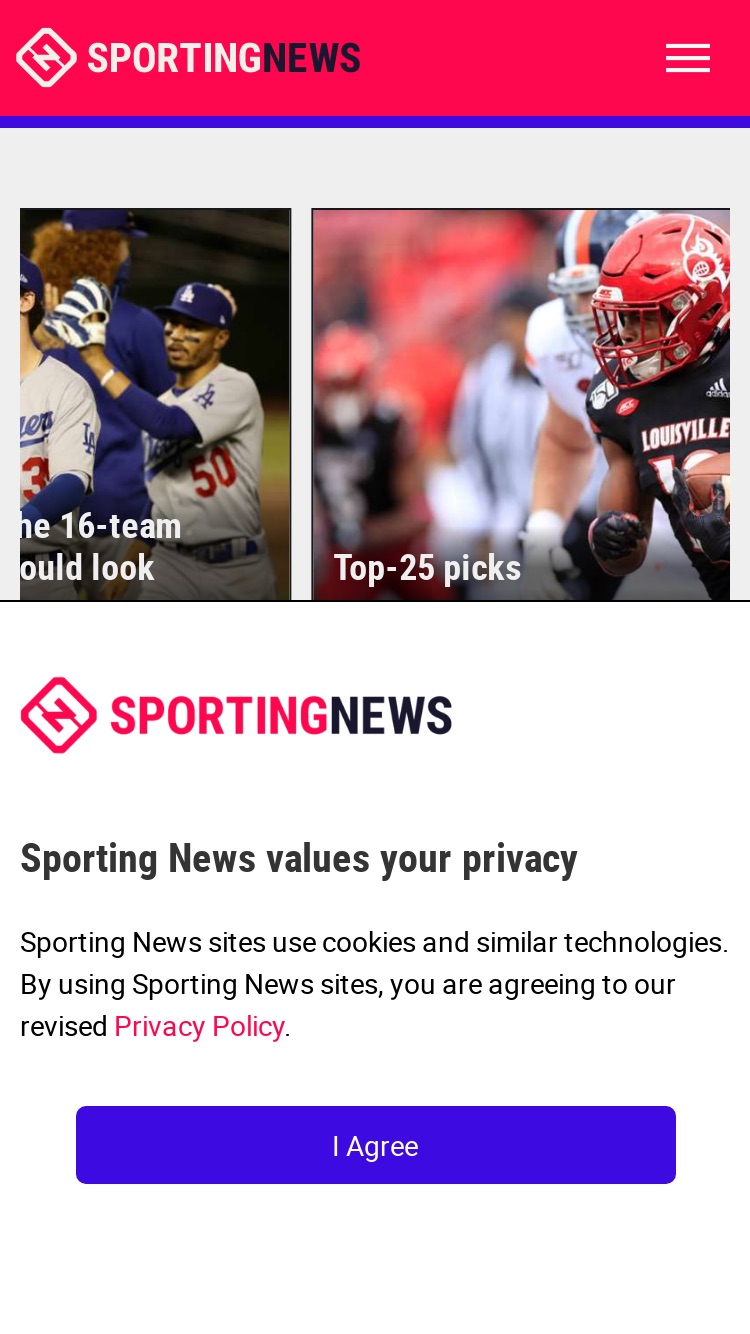
Task: Open the Privacy Policy link
Action: 199,1027
